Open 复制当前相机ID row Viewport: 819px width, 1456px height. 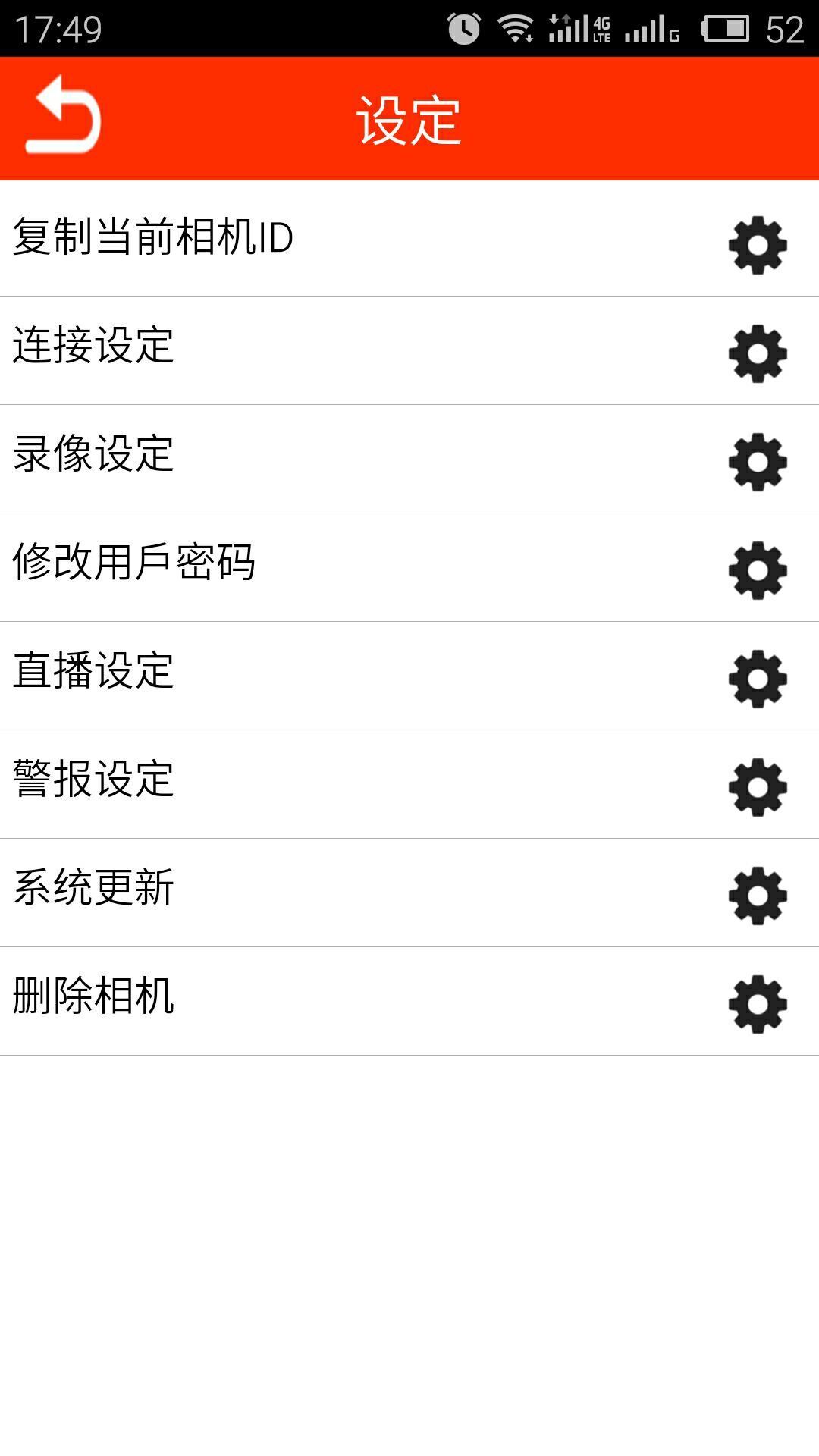coord(409,239)
